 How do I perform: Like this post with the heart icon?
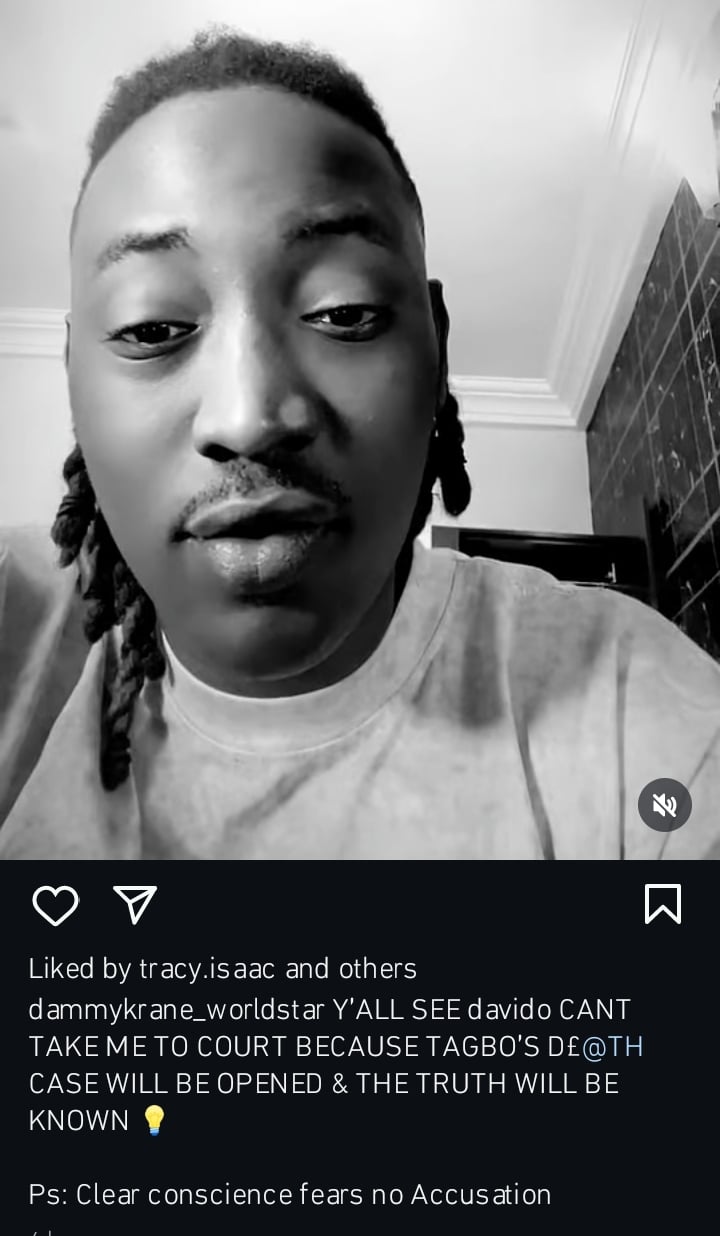click(55, 905)
